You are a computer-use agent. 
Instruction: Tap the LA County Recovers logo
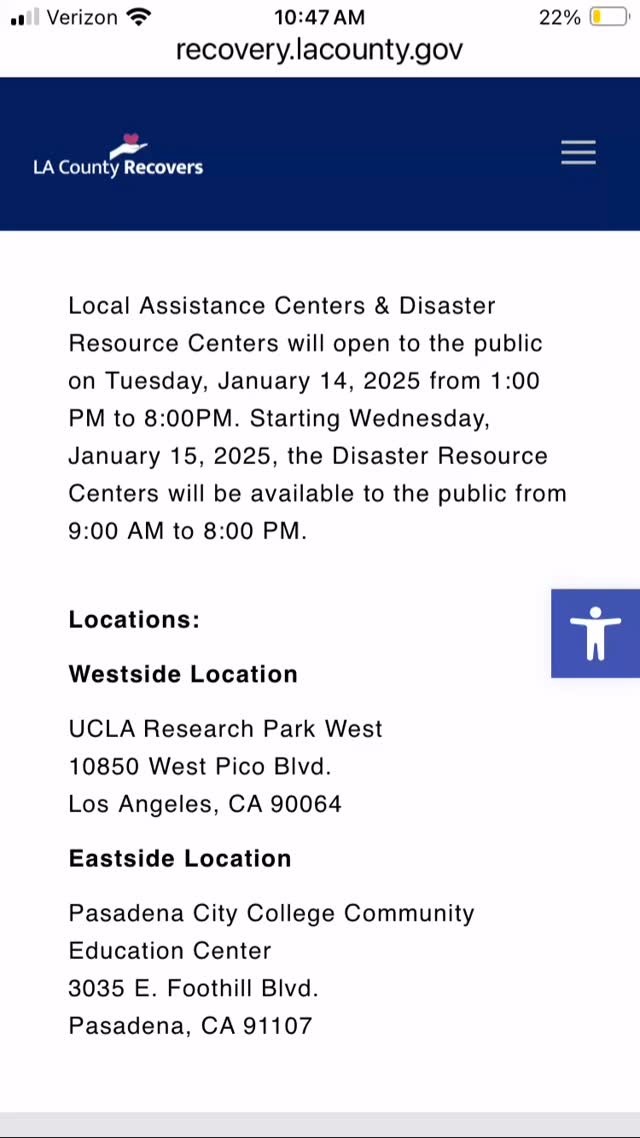click(118, 156)
